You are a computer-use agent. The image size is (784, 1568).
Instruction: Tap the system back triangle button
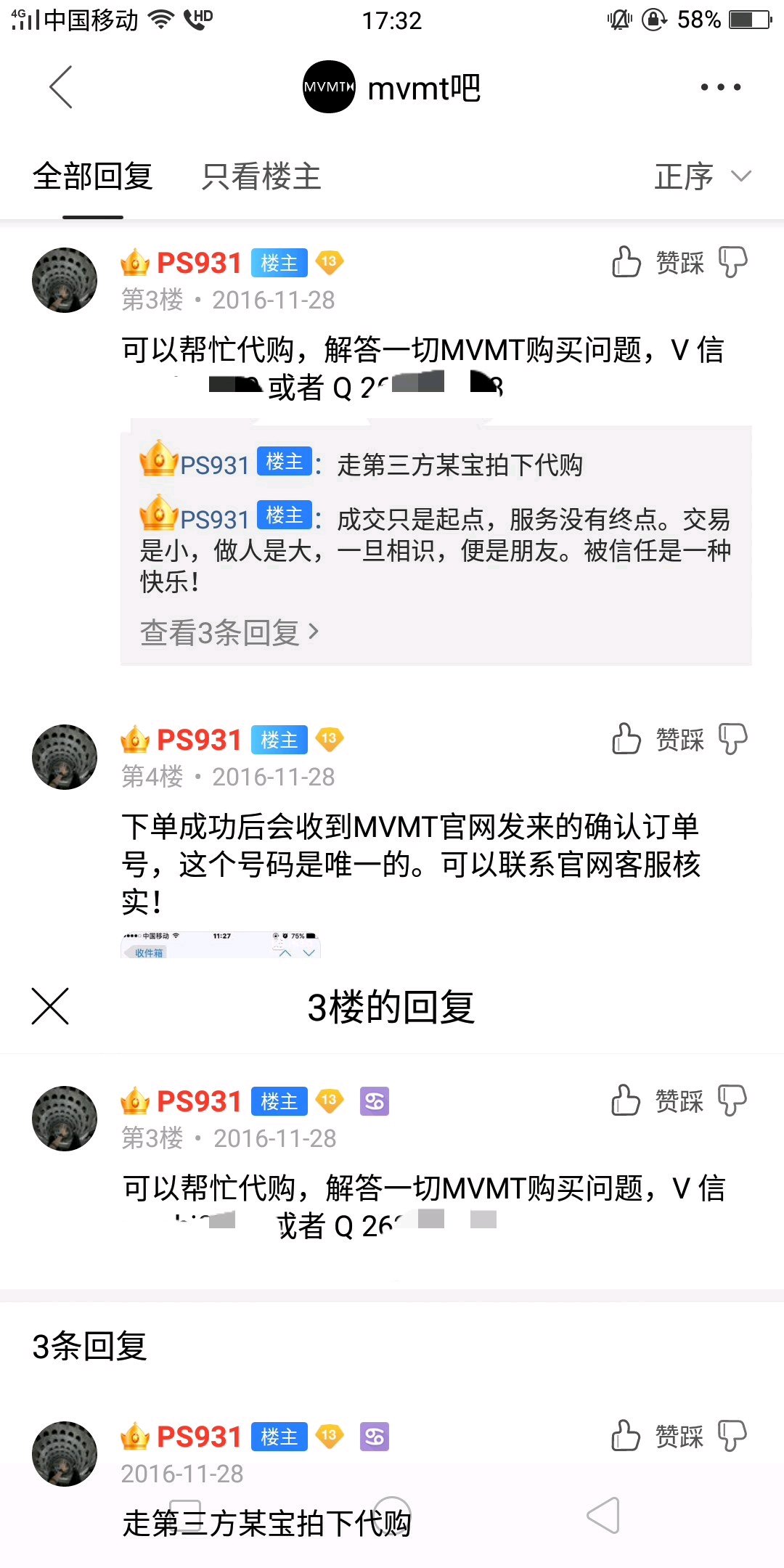click(x=603, y=1515)
